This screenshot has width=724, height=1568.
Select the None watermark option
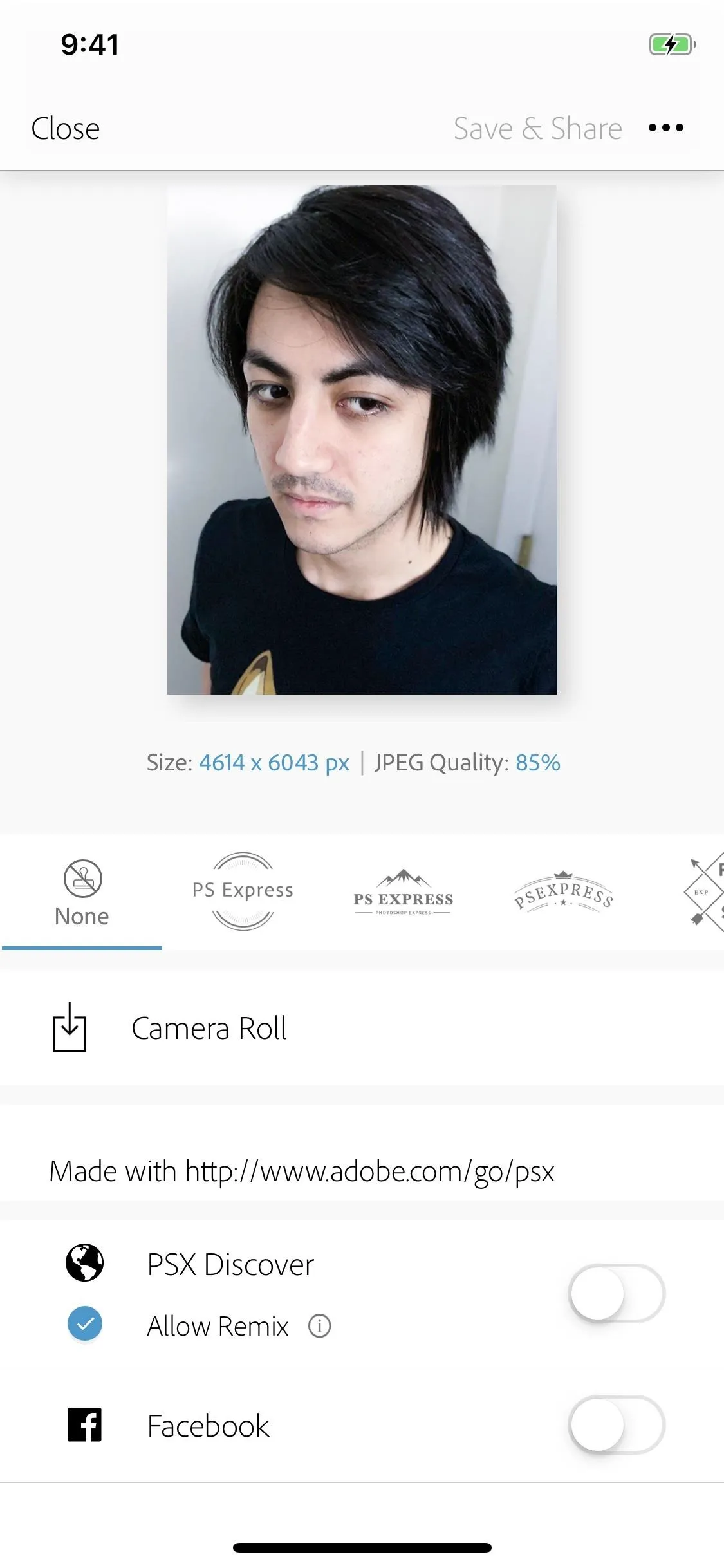[x=82, y=893]
